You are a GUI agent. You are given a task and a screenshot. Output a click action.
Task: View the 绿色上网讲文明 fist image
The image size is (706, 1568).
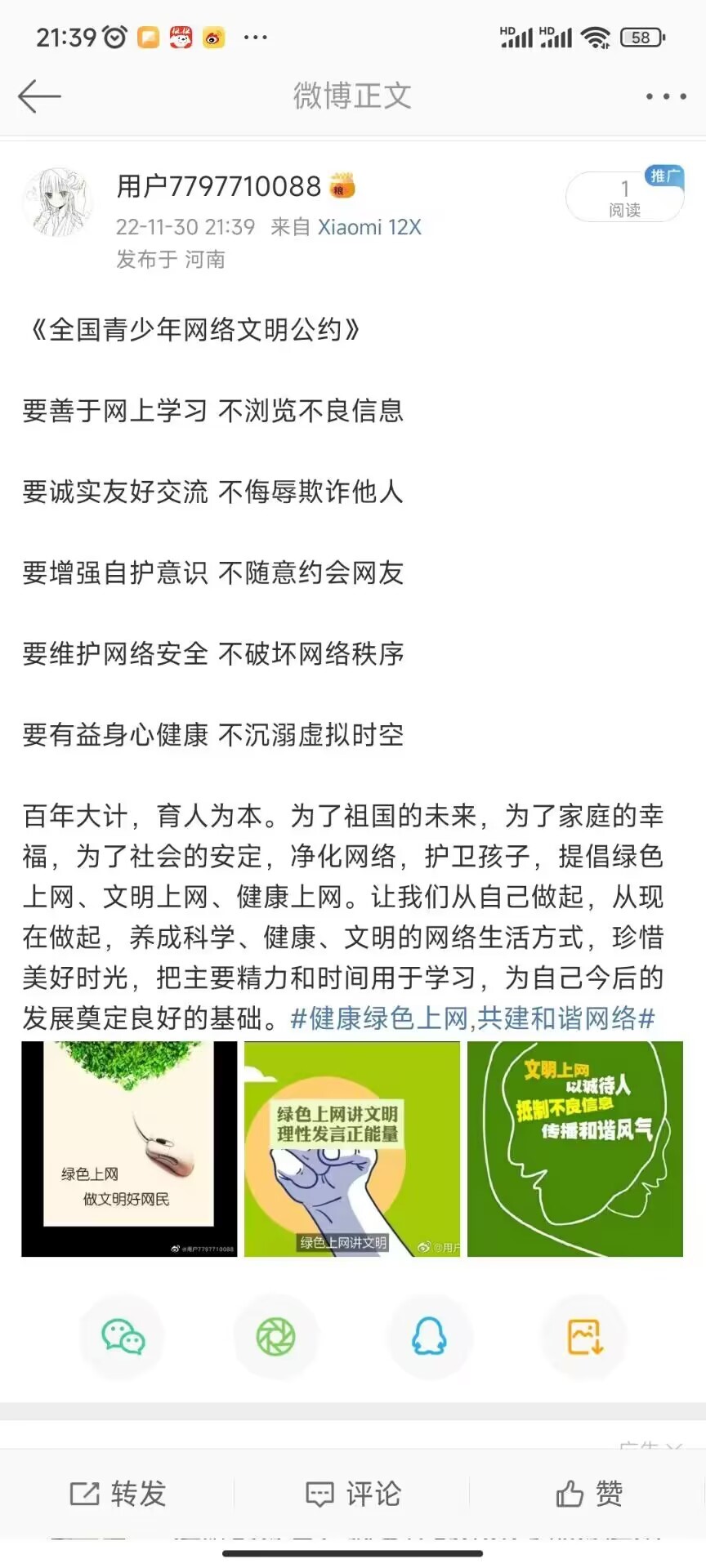[x=352, y=1148]
